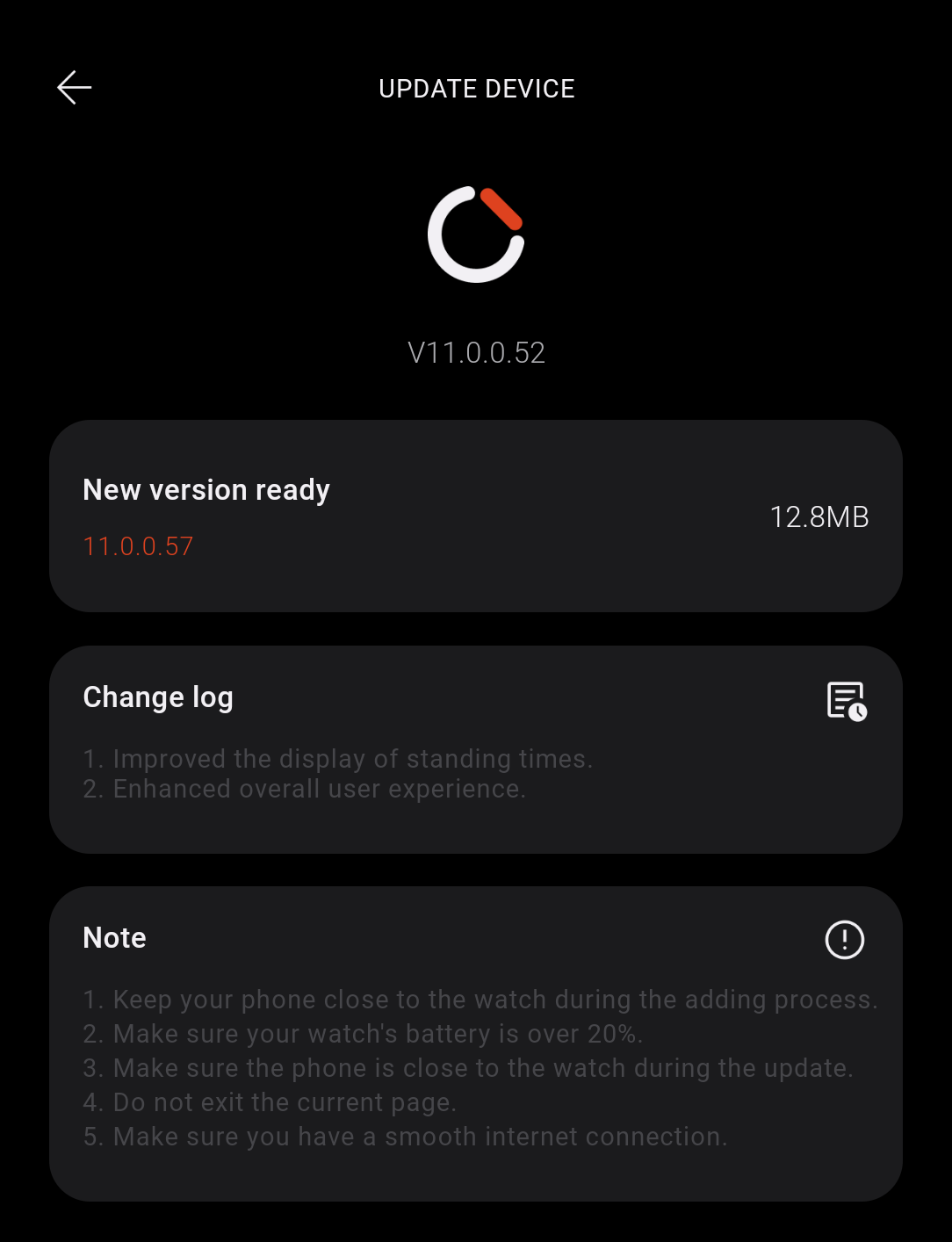Go back from Update Device screen
Image resolution: width=952 pixels, height=1242 pixels.
pos(75,88)
